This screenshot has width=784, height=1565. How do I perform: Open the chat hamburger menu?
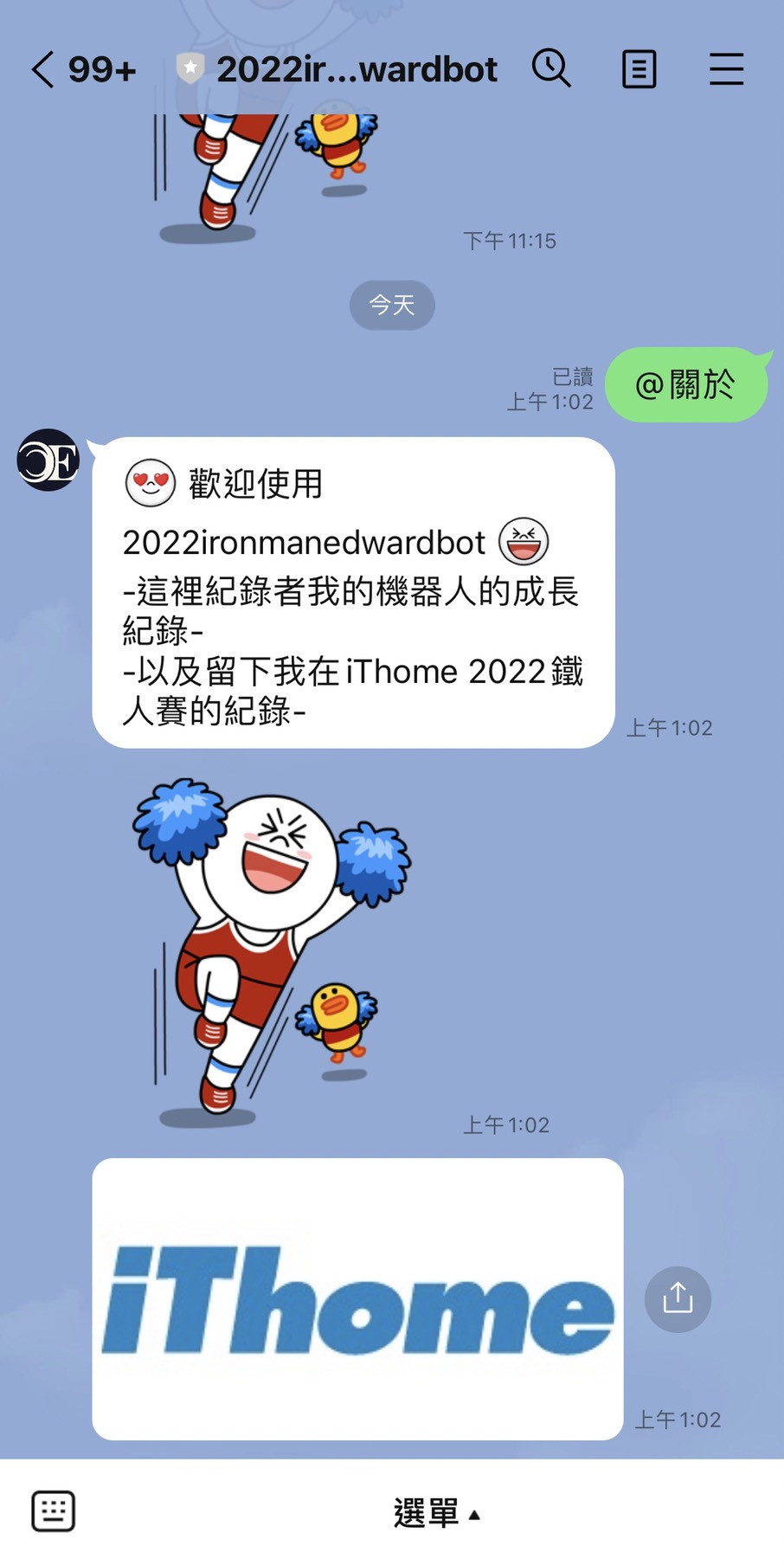(726, 69)
